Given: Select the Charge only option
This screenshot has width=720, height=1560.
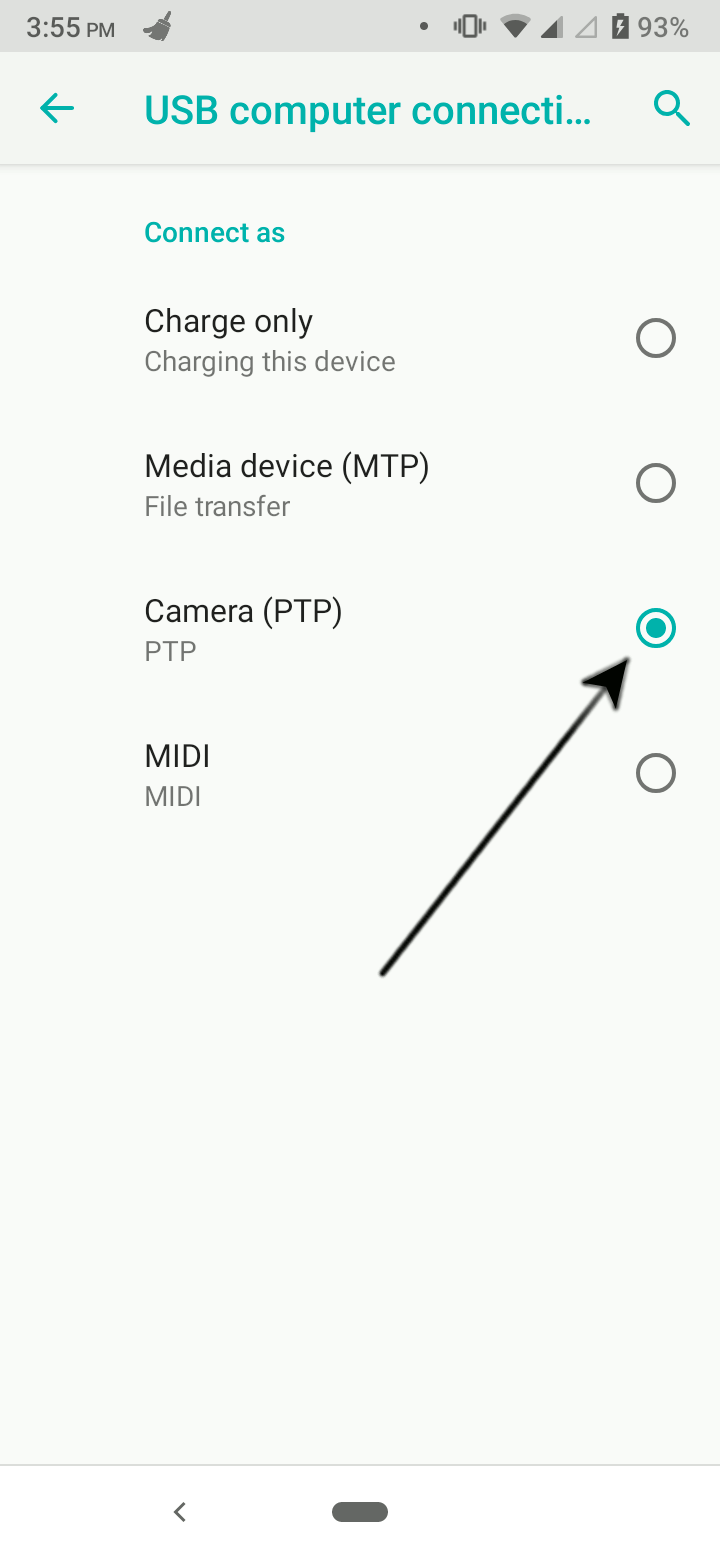Looking at the screenshot, I should tap(360, 339).
